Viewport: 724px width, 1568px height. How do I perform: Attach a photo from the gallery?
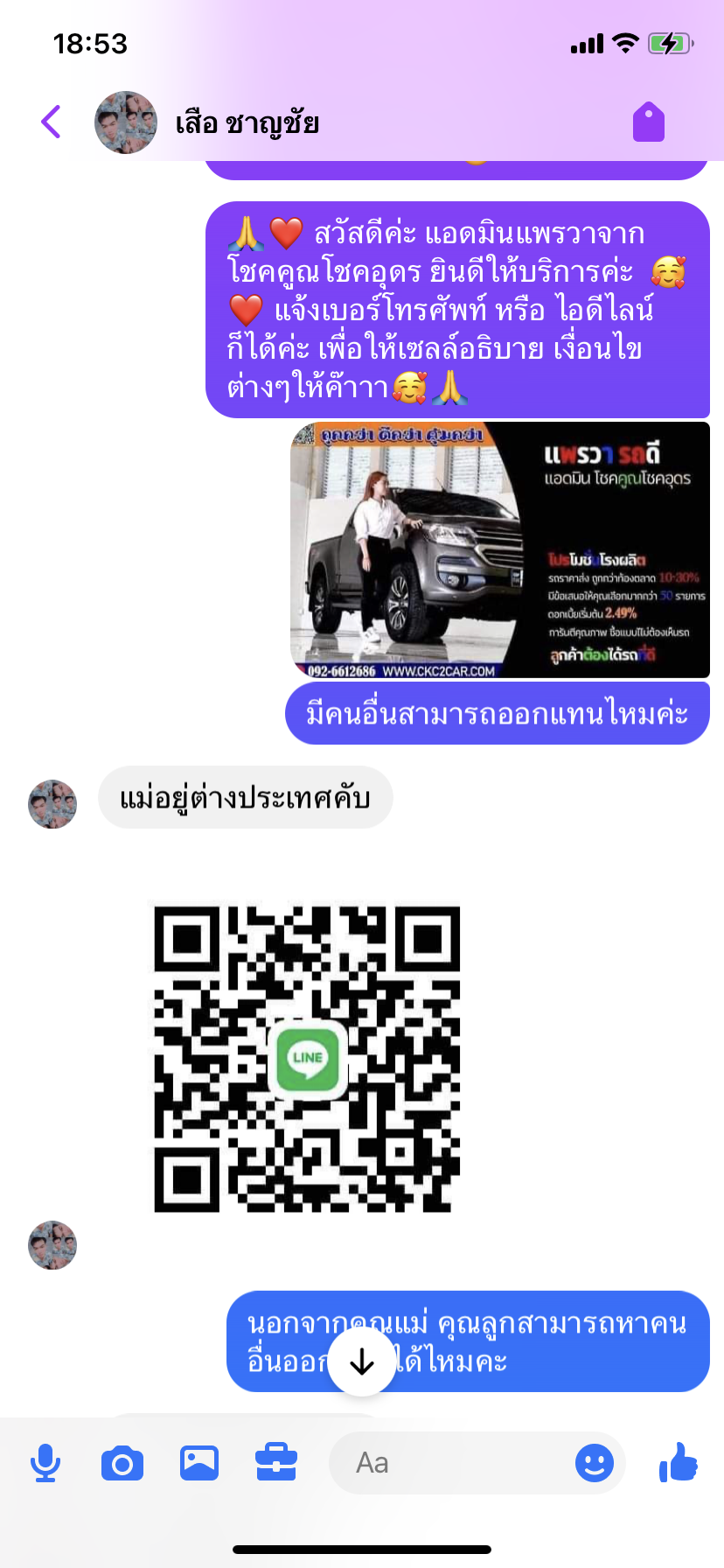pyautogui.click(x=199, y=1463)
